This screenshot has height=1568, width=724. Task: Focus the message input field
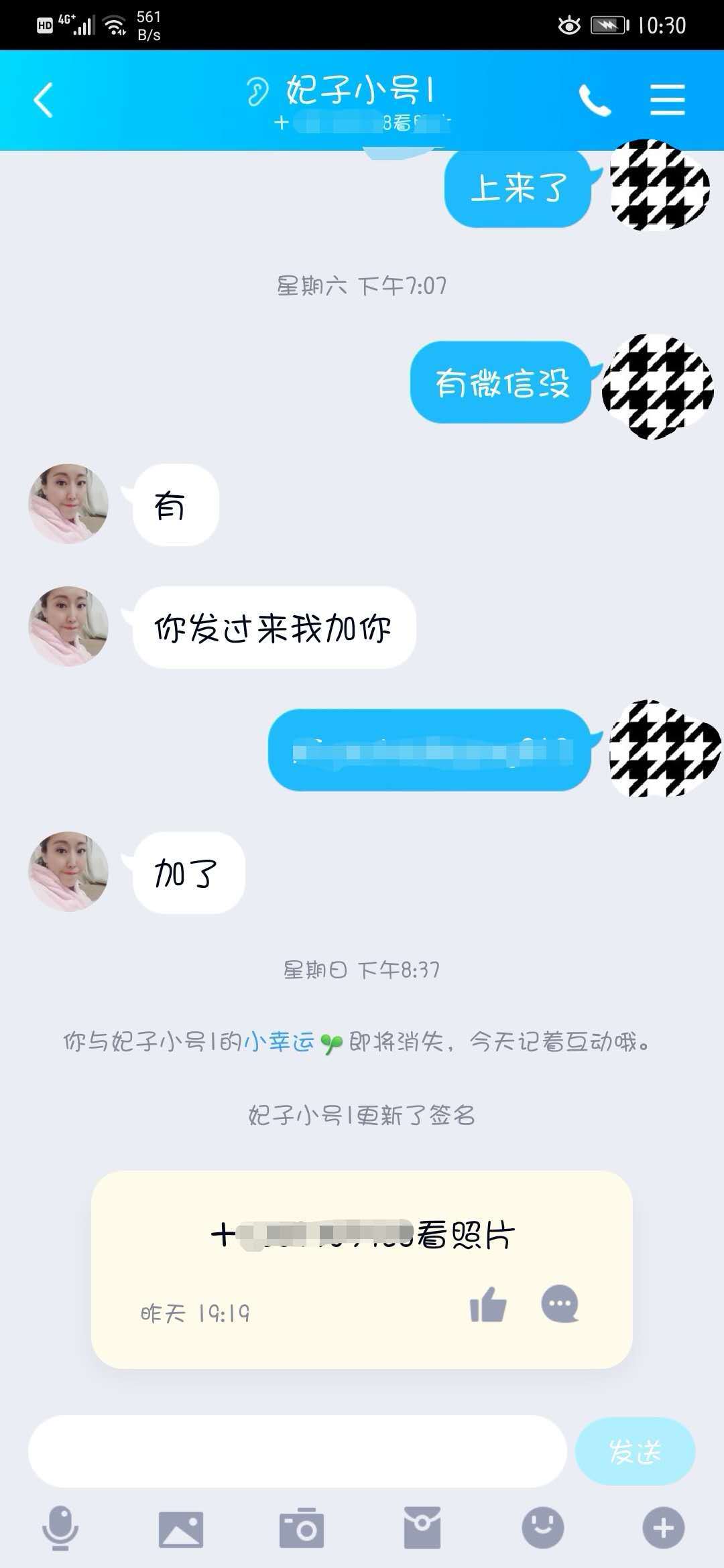point(297,1451)
